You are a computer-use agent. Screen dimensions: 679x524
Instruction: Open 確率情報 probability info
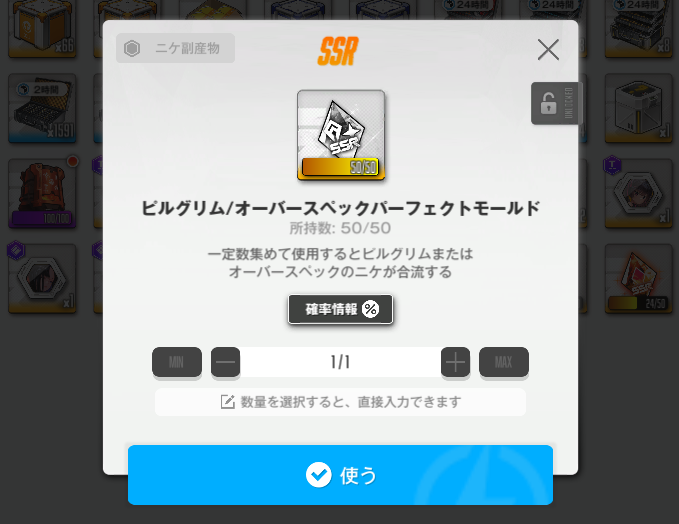pos(341,309)
